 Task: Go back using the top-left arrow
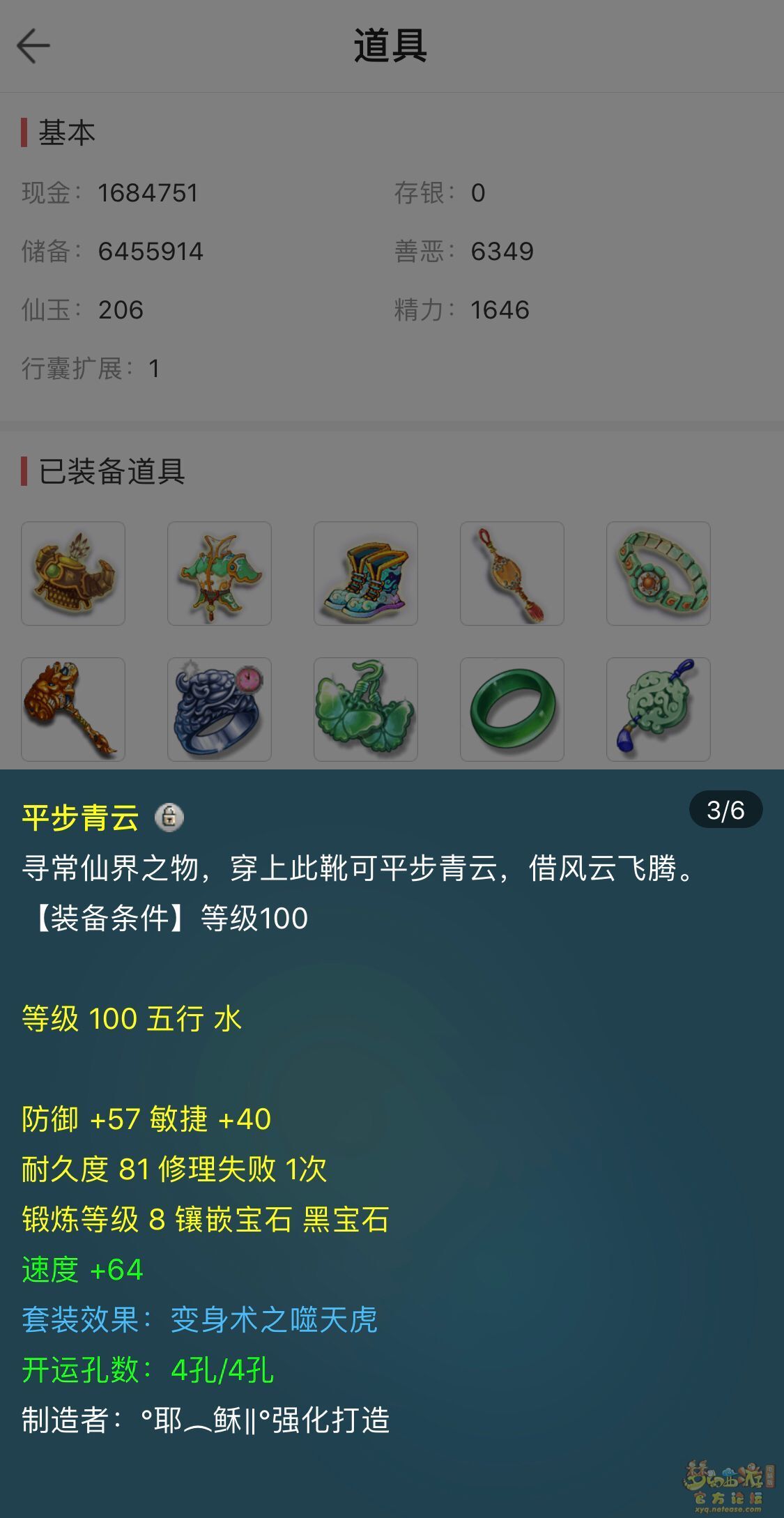pyautogui.click(x=33, y=46)
